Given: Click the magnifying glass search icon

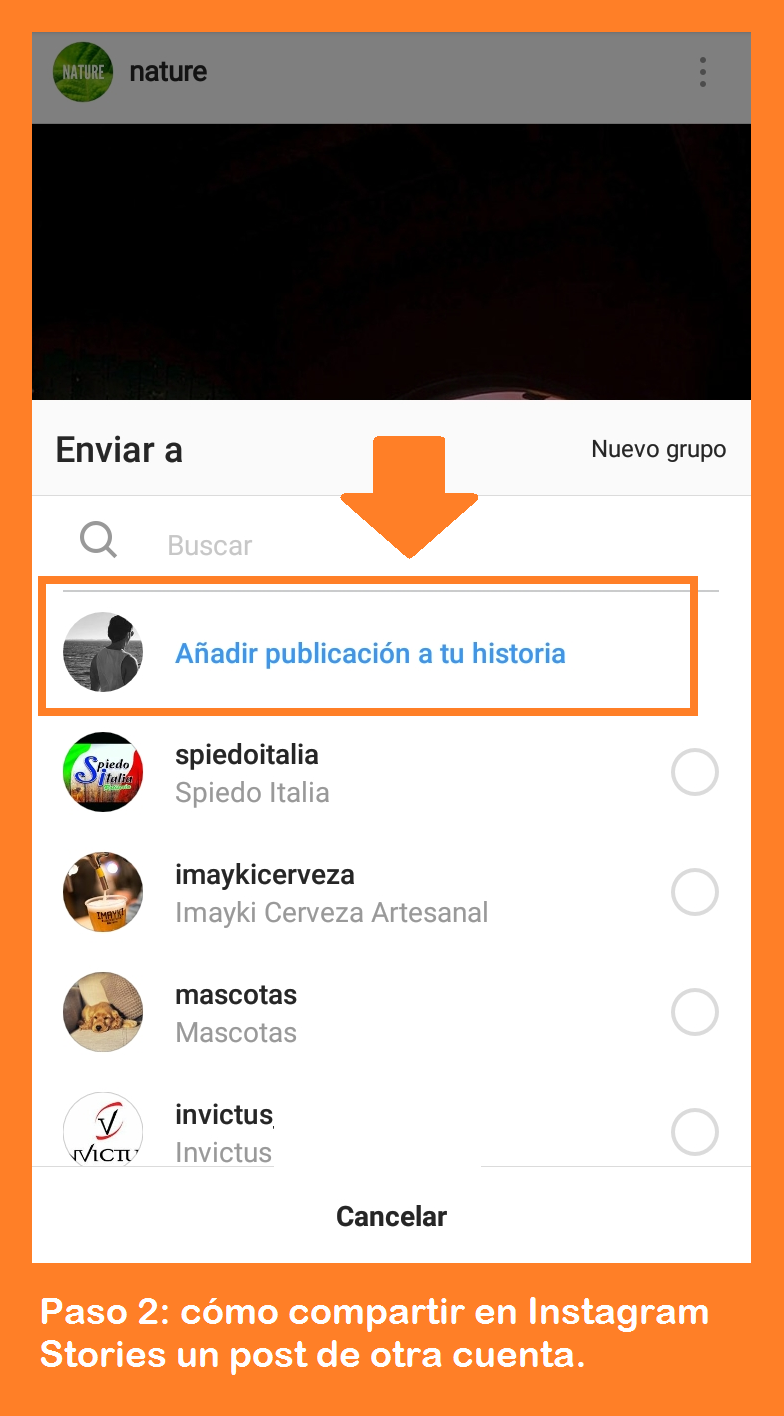Looking at the screenshot, I should click(x=97, y=540).
